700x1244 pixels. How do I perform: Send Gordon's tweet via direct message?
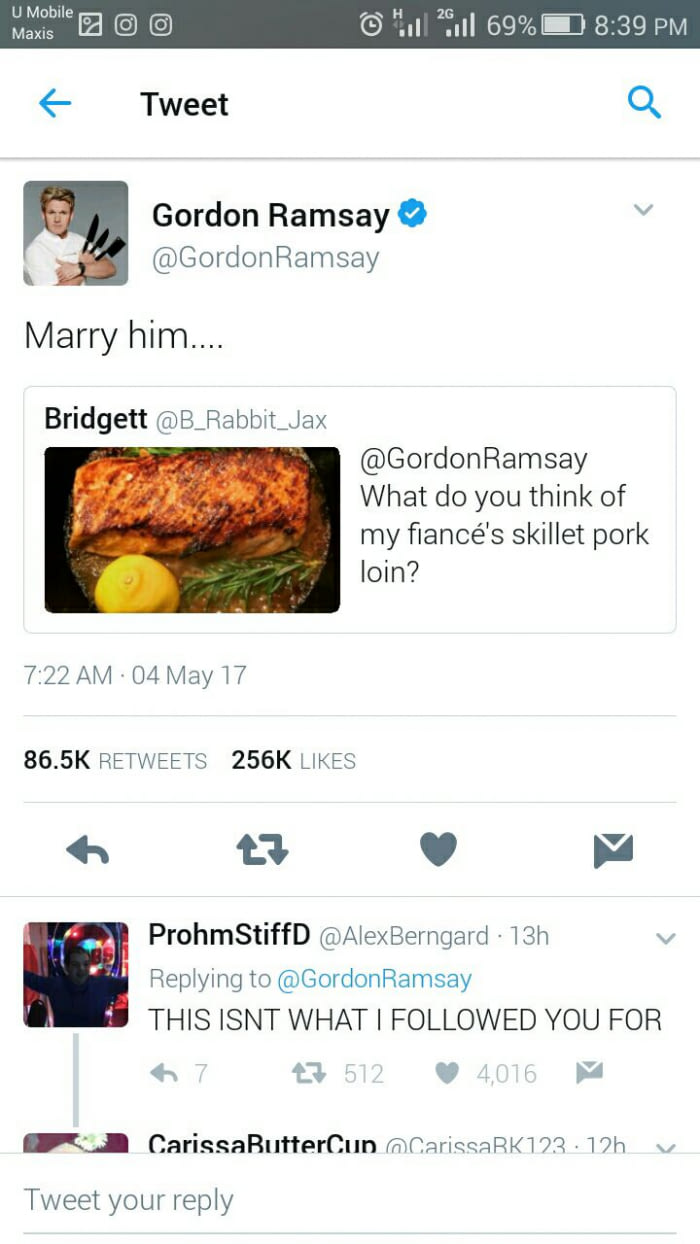point(613,850)
